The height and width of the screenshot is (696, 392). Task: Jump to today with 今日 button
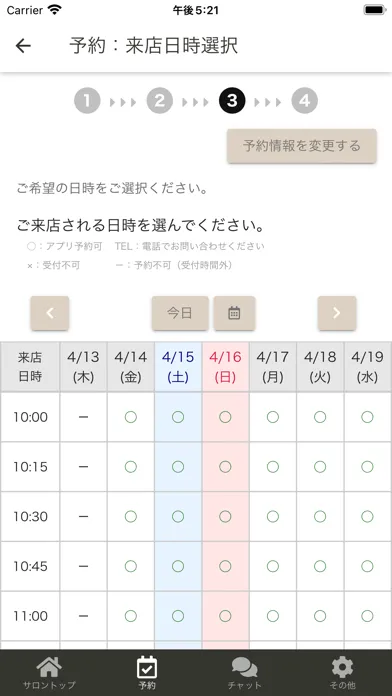pos(180,313)
